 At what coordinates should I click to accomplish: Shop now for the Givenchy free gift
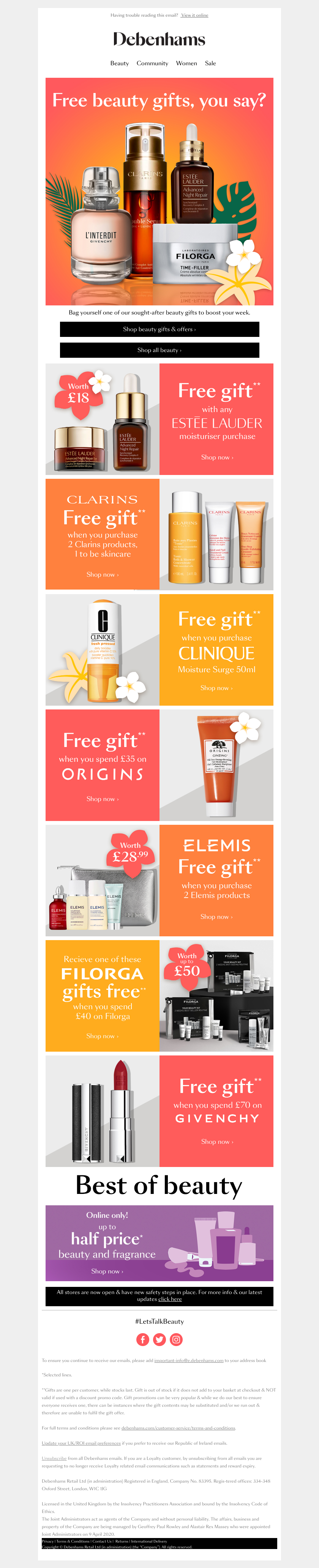[217, 1141]
